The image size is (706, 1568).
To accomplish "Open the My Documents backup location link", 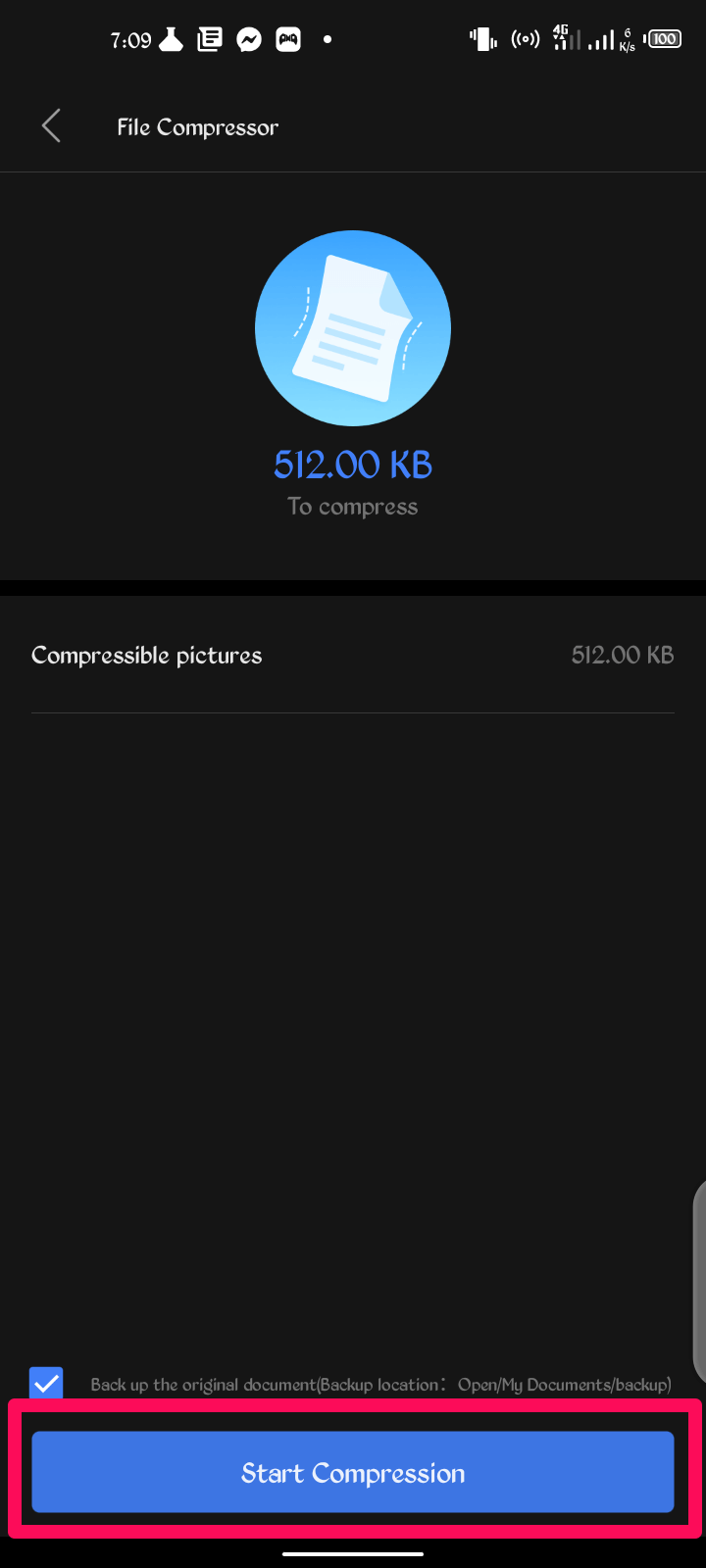I will click(x=564, y=1385).
